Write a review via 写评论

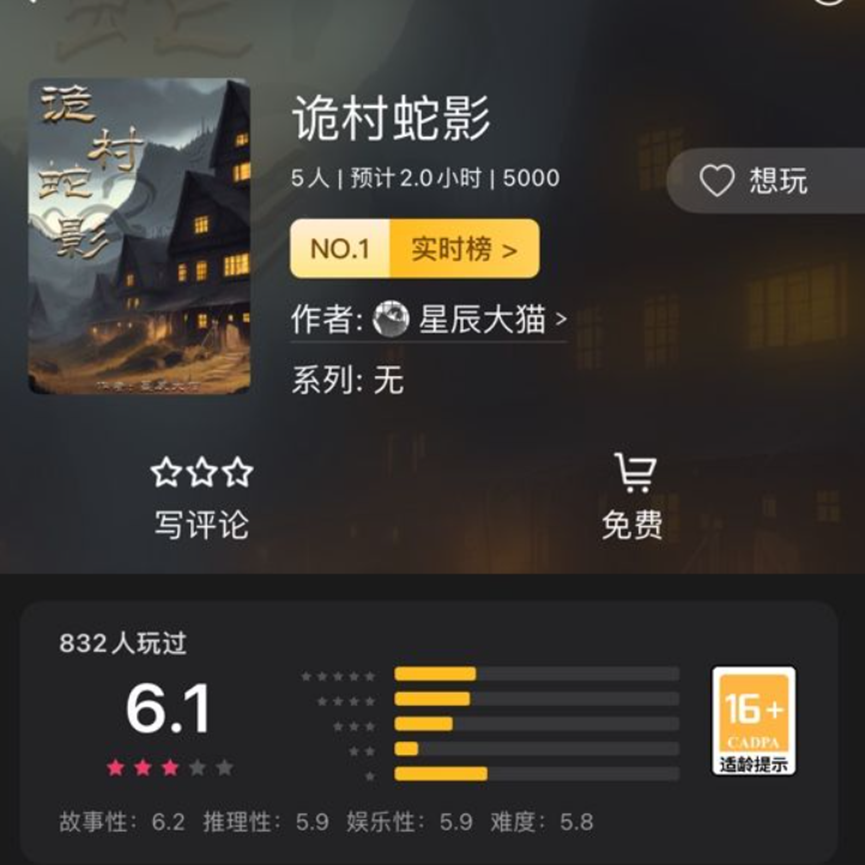pyautogui.click(x=201, y=498)
